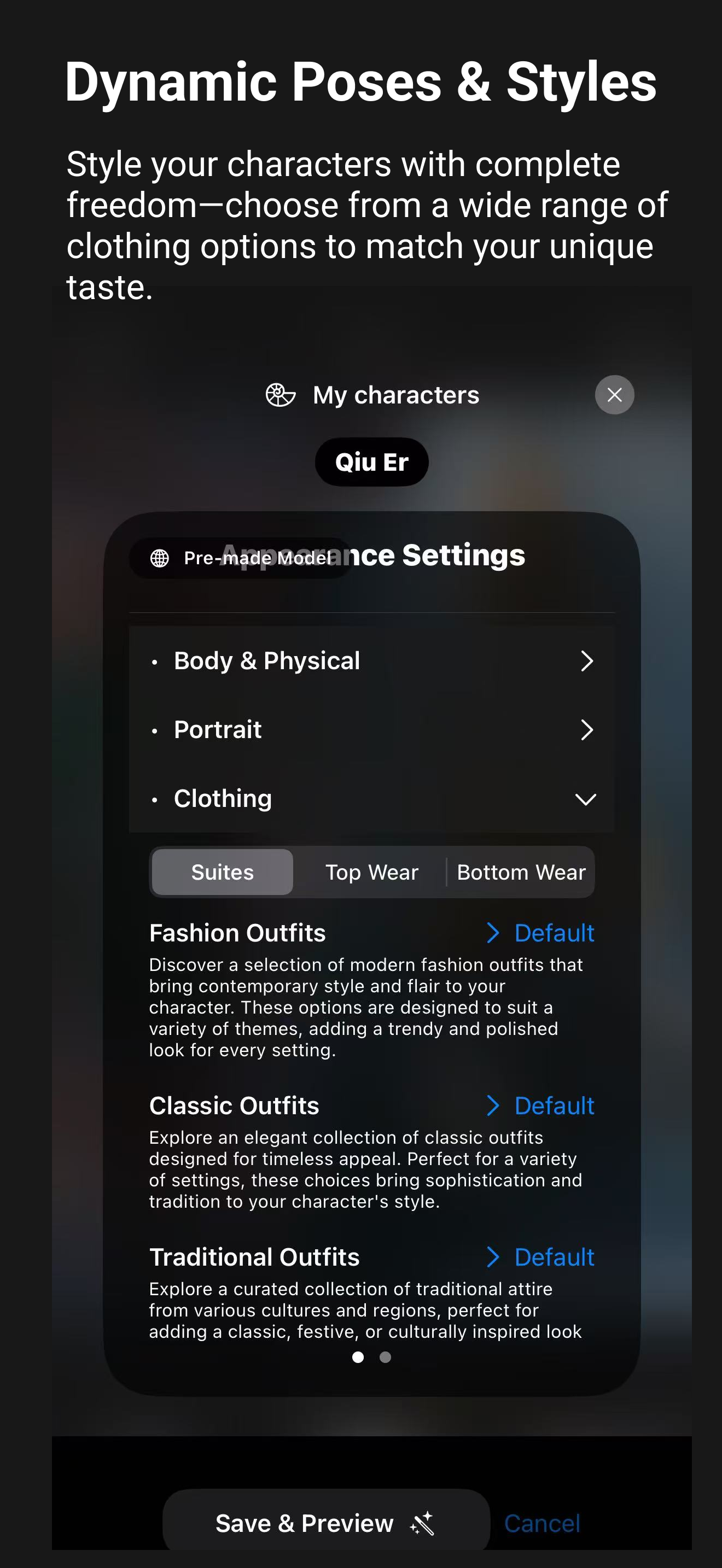Click the second page indicator dot
This screenshot has height=1568, width=722.
point(386,1358)
